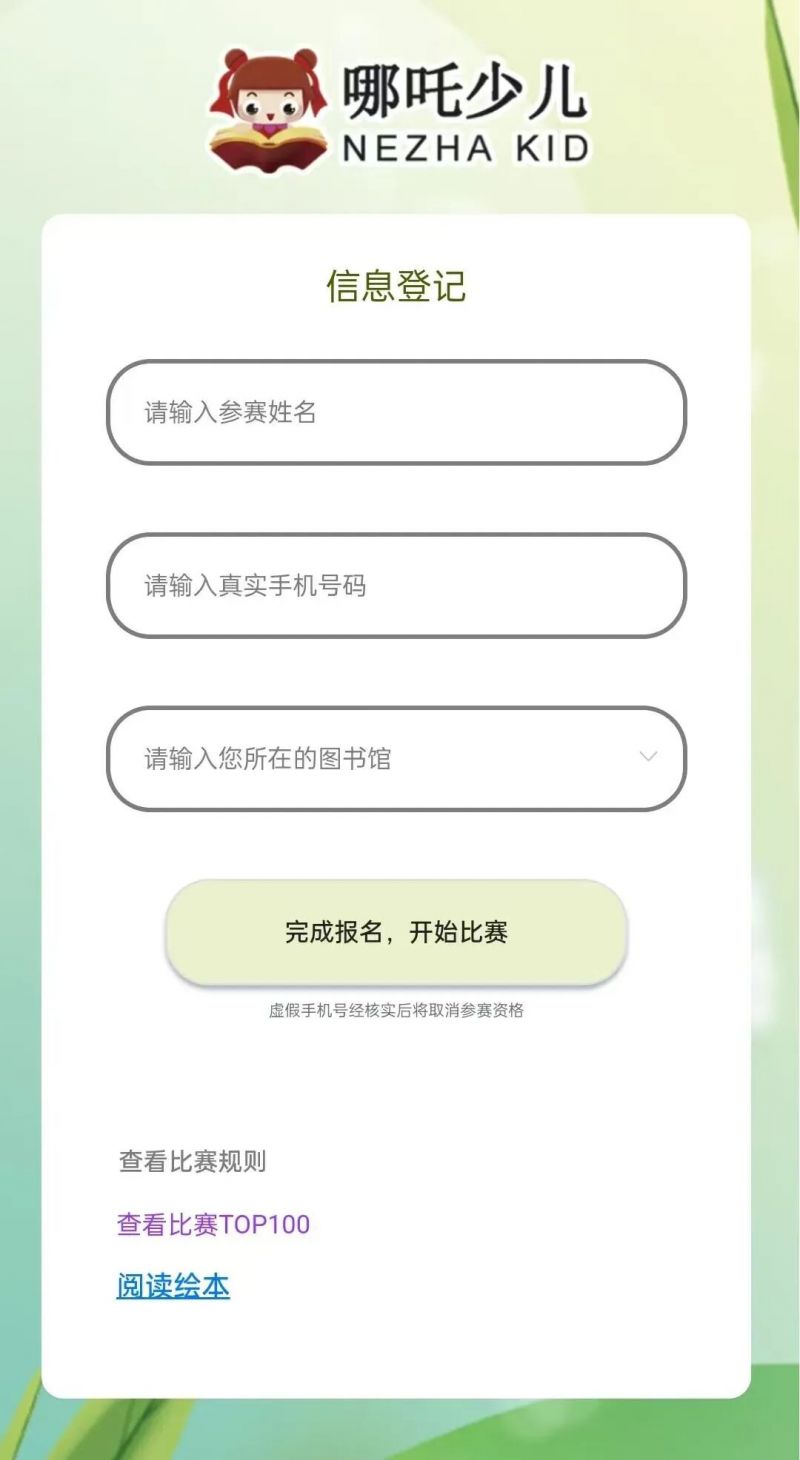Open 查看比赛规则 link
The image size is (800, 1460).
click(192, 1161)
